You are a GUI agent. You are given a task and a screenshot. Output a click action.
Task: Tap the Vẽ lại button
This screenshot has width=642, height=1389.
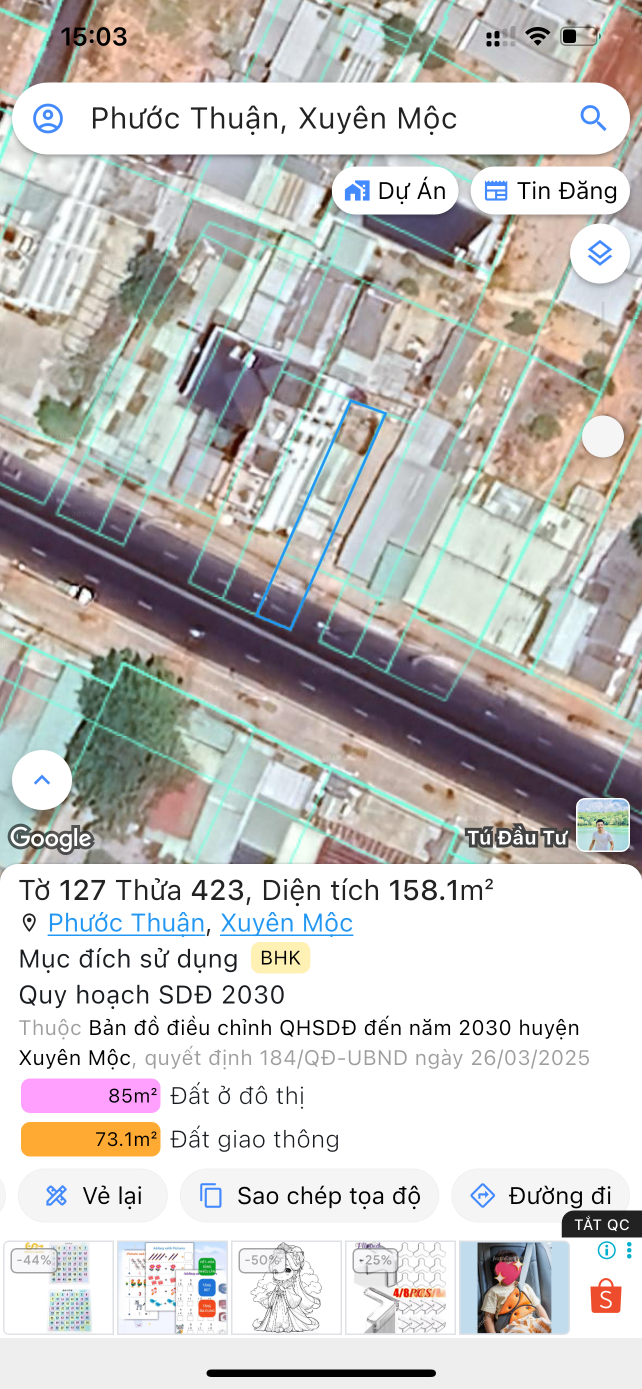93,1195
